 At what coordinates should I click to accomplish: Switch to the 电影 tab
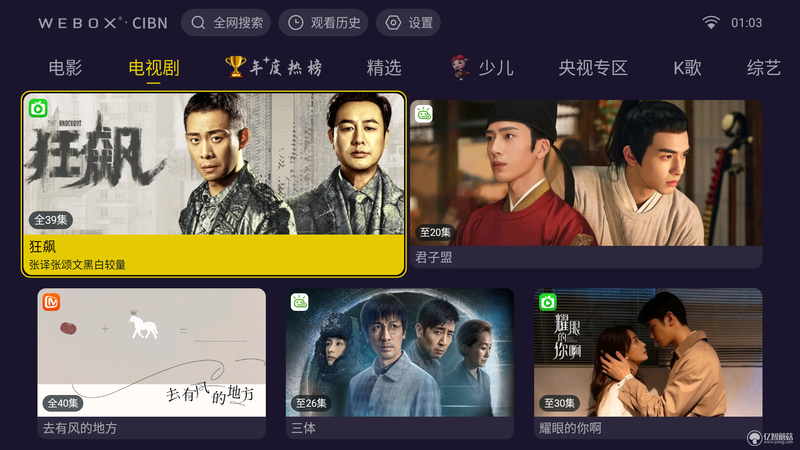pos(66,68)
